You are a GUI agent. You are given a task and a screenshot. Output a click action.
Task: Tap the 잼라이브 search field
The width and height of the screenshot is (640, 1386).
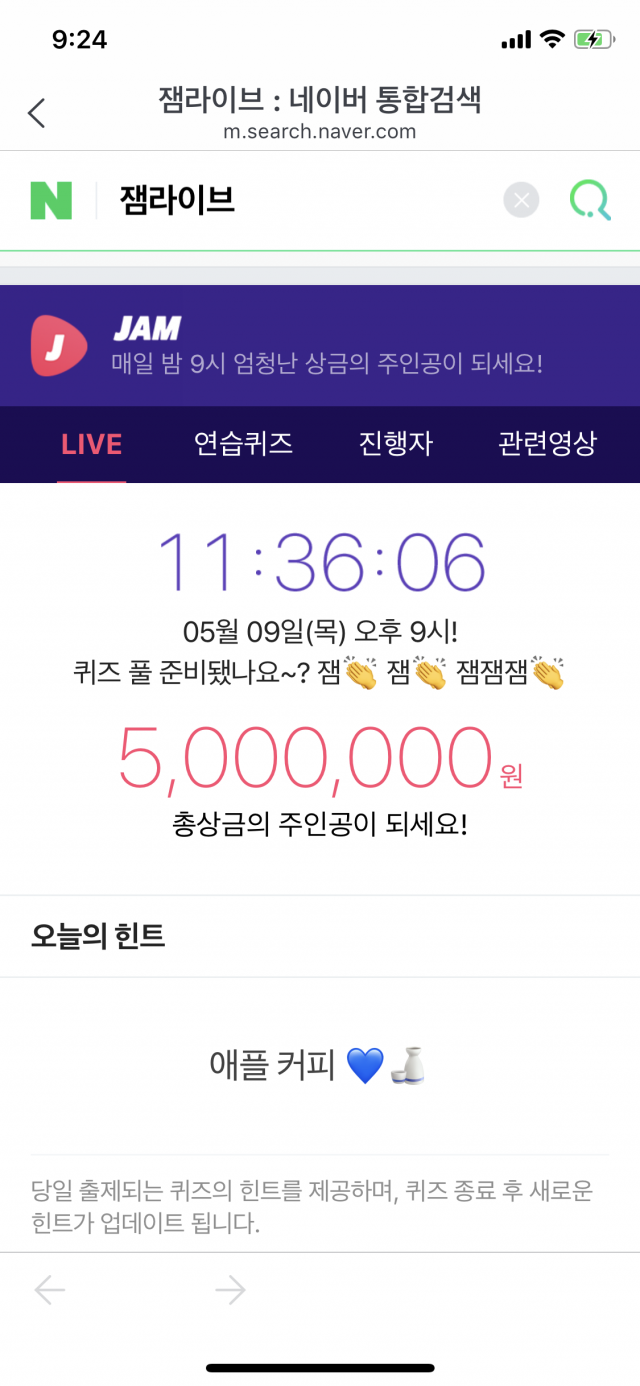[x=300, y=201]
